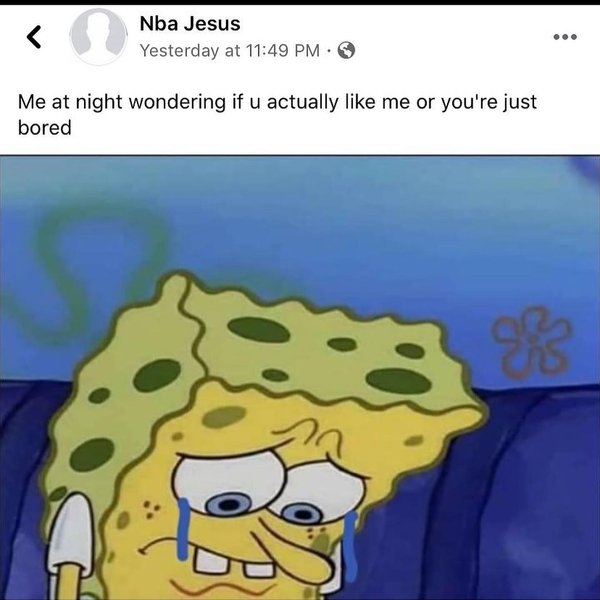Open the post's three-dot overflow menu
The image size is (600, 600).
pyautogui.click(x=564, y=36)
